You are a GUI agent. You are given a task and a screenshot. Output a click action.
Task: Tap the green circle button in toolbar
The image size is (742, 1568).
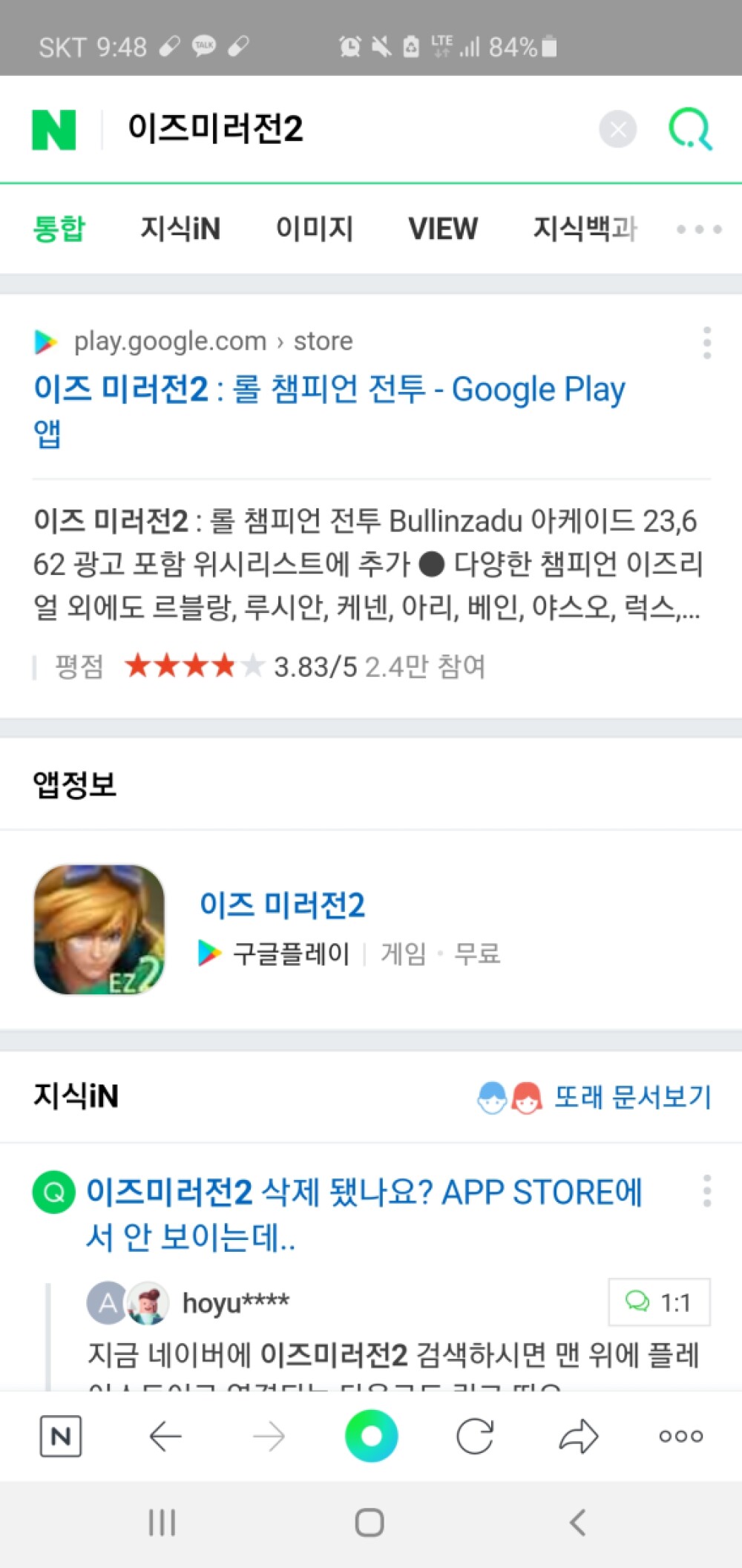[x=371, y=1436]
